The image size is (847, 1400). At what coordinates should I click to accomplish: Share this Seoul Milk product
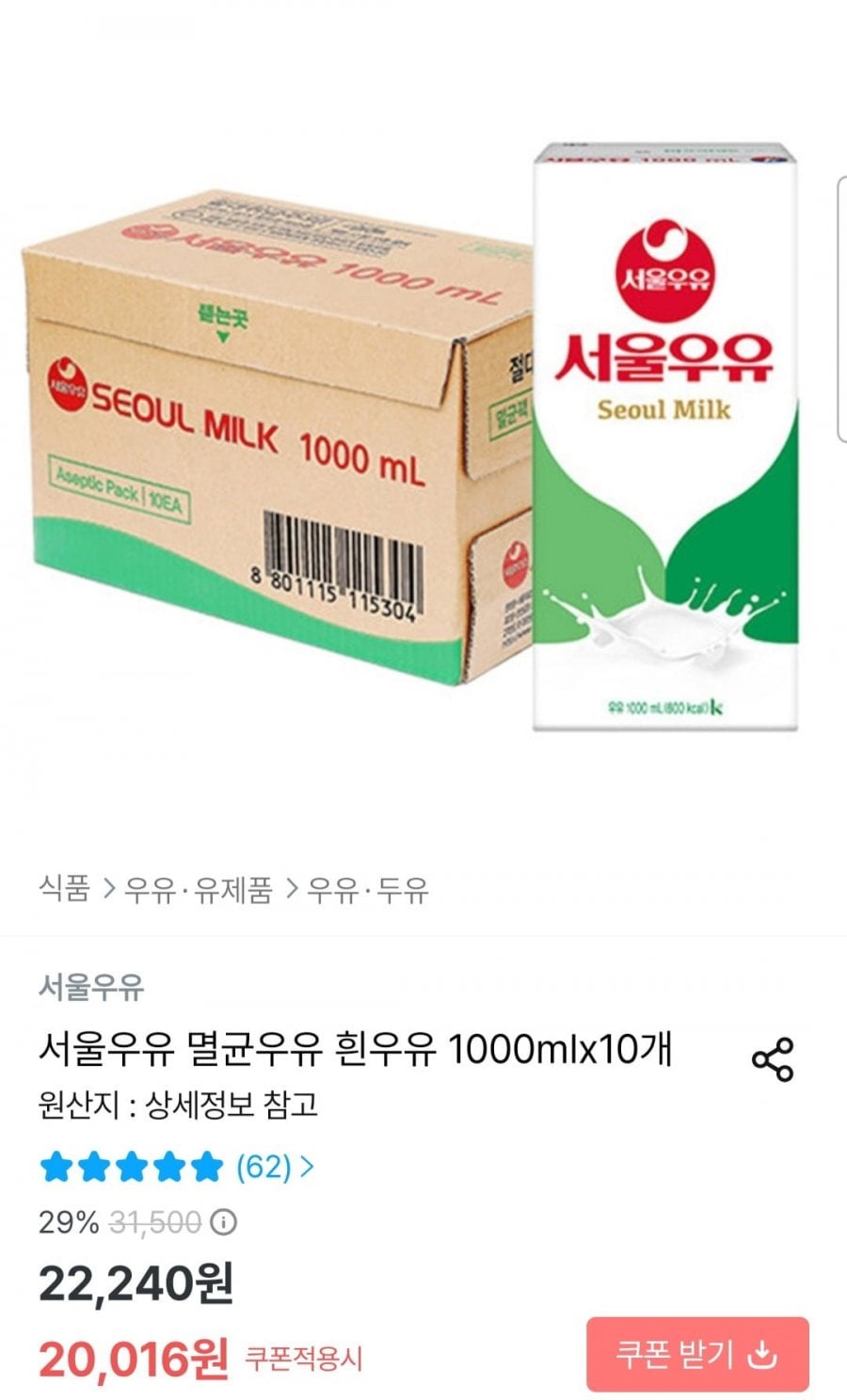click(773, 1059)
